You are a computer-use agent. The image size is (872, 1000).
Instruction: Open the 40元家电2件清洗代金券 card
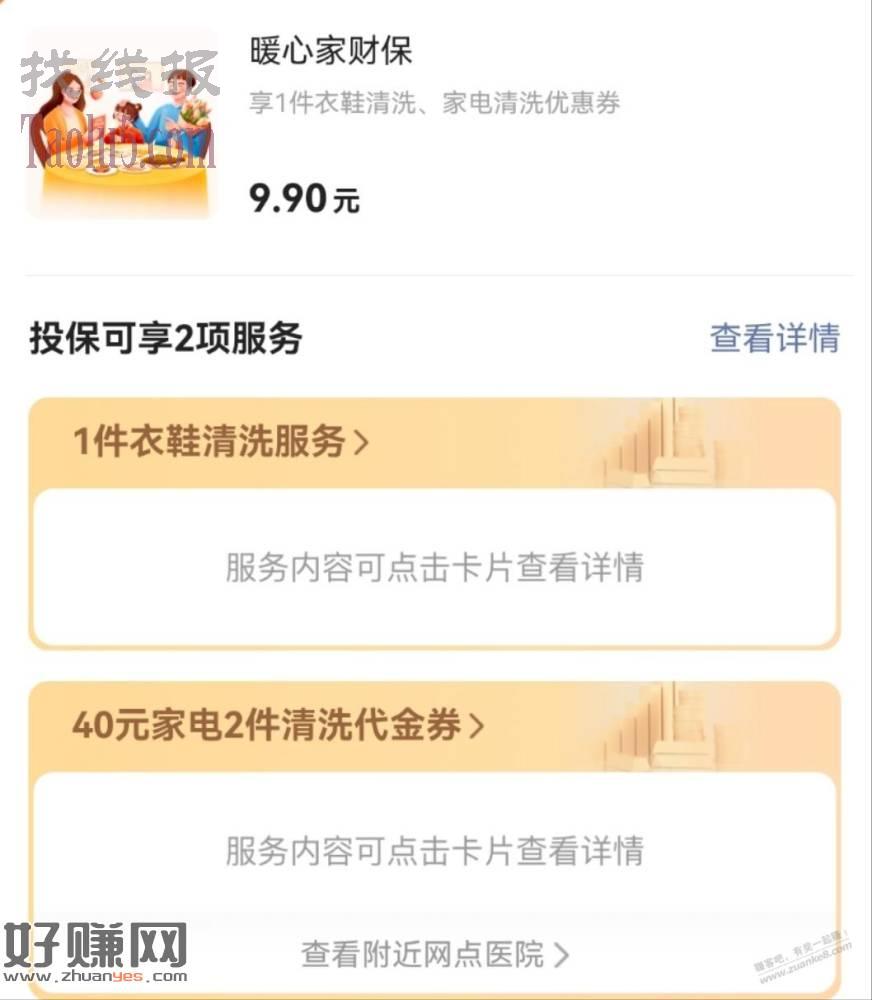[277, 725]
